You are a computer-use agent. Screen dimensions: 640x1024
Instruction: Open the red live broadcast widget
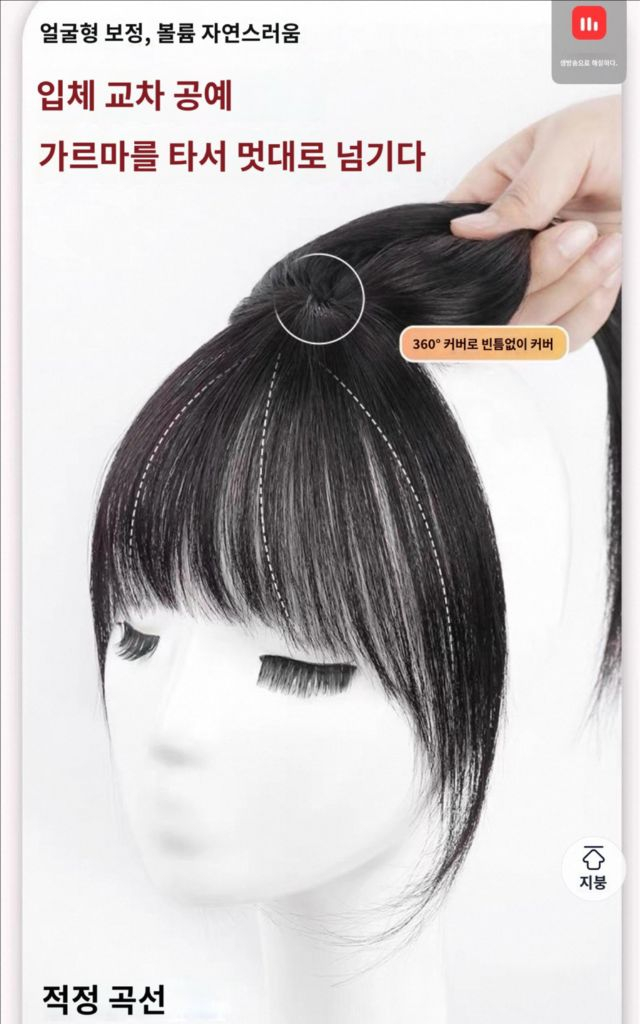[588, 25]
